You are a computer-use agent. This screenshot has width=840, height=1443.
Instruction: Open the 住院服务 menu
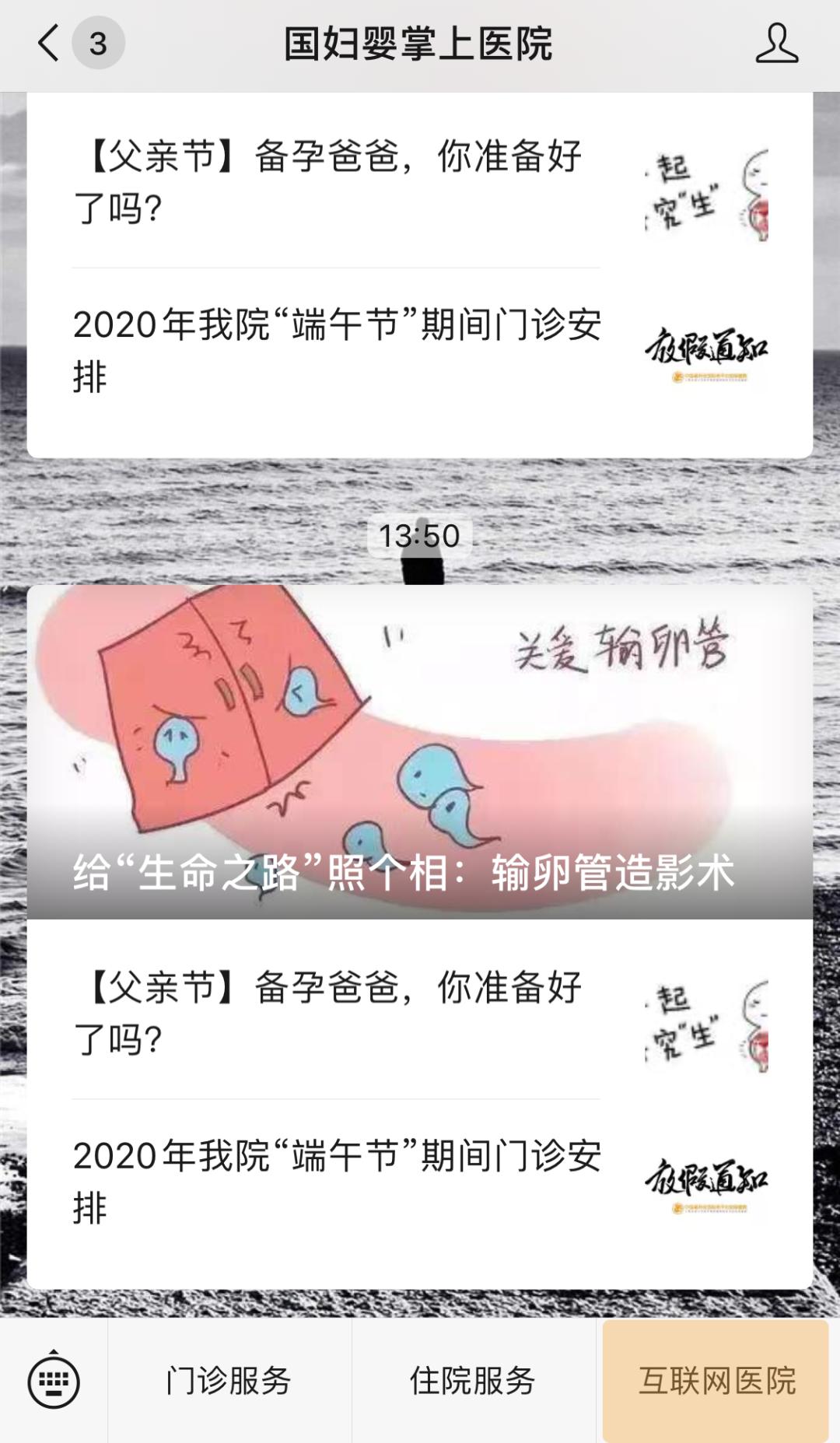coord(473,1382)
